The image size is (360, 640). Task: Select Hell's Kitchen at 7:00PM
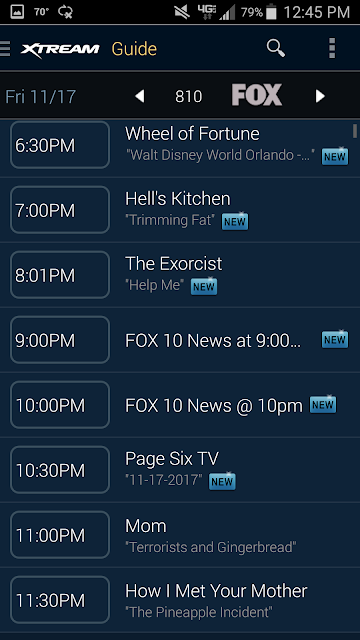click(180, 210)
